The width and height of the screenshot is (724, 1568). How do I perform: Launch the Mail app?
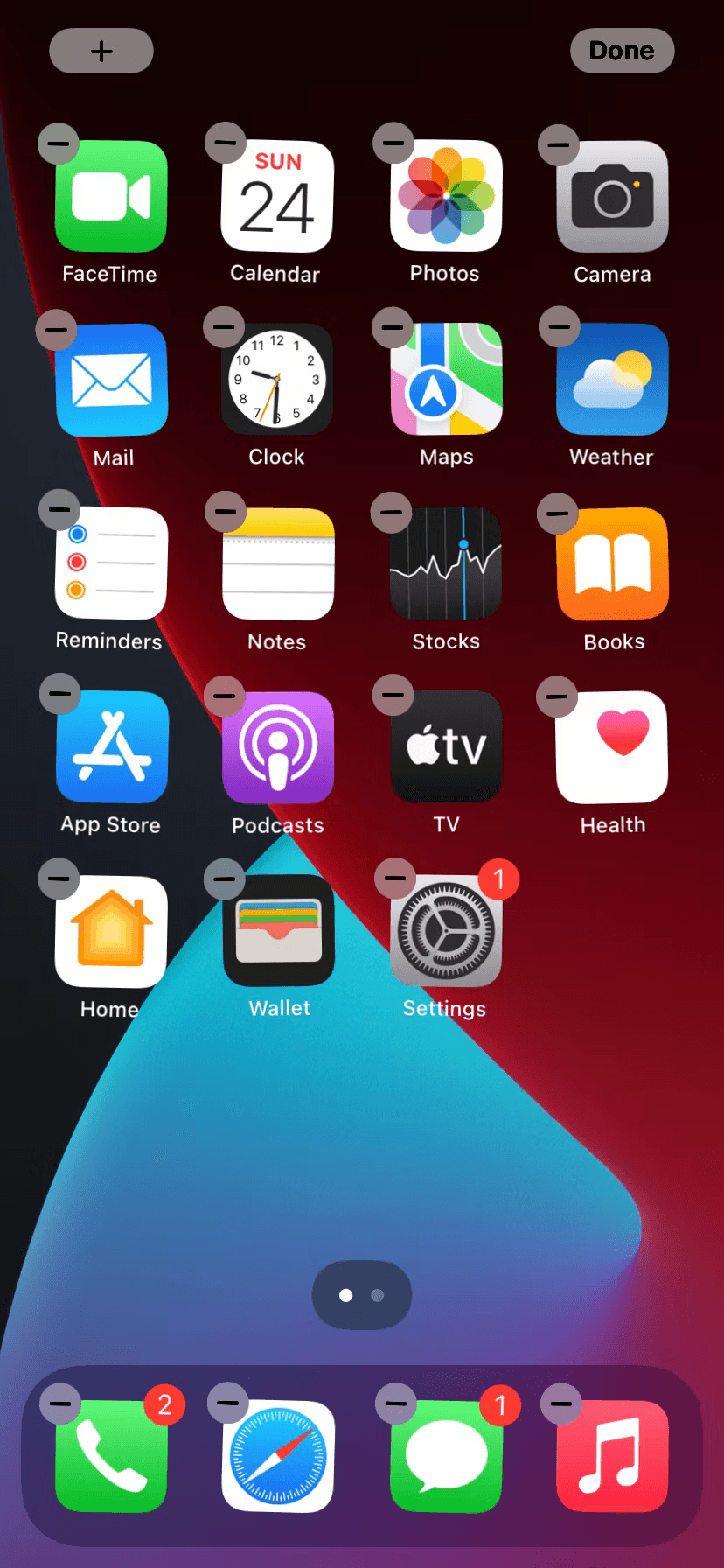click(x=111, y=380)
